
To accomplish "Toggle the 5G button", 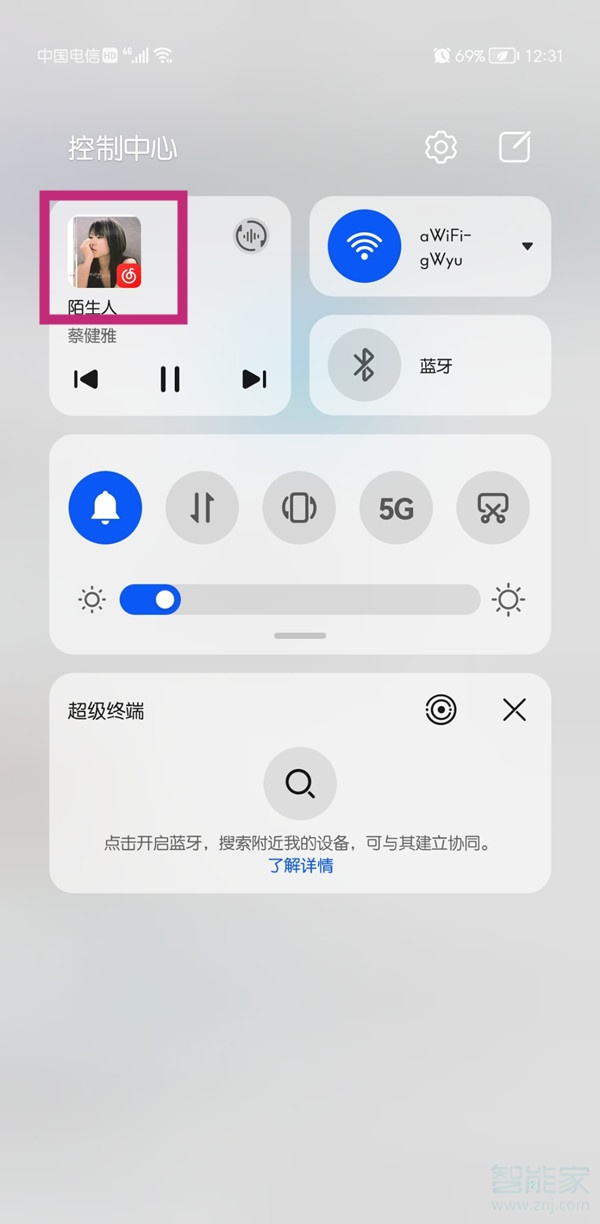I will click(396, 508).
